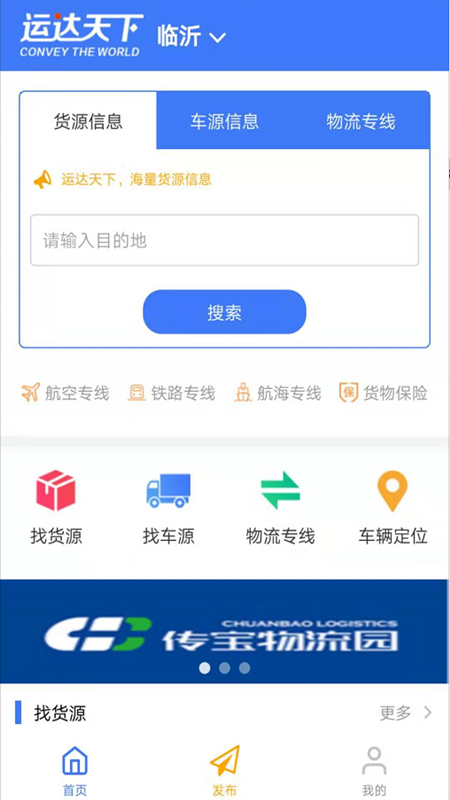Open the 临沂 city dropdown
The image size is (450, 800).
[x=191, y=37]
